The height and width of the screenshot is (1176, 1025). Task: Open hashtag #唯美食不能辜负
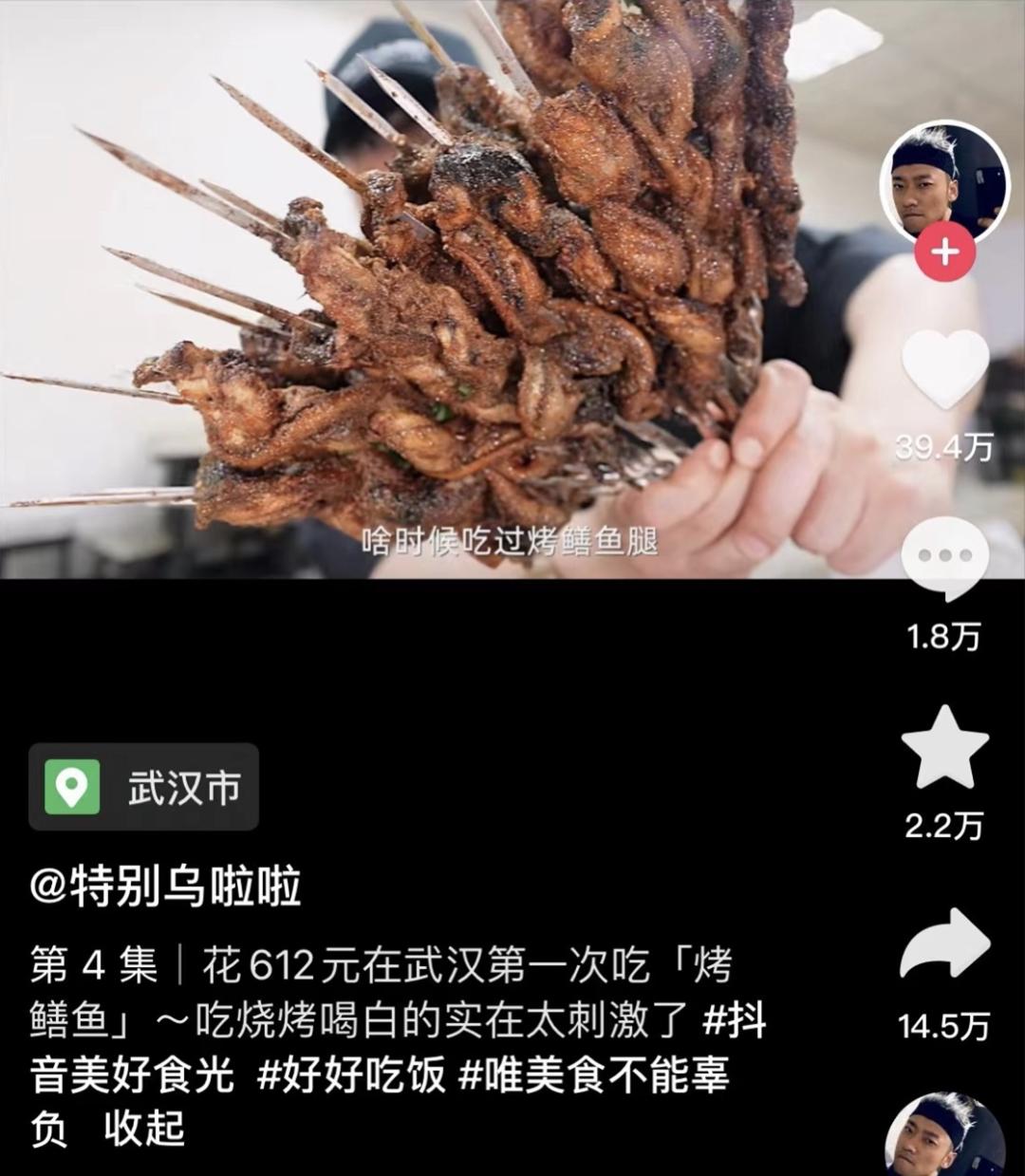(593, 1075)
